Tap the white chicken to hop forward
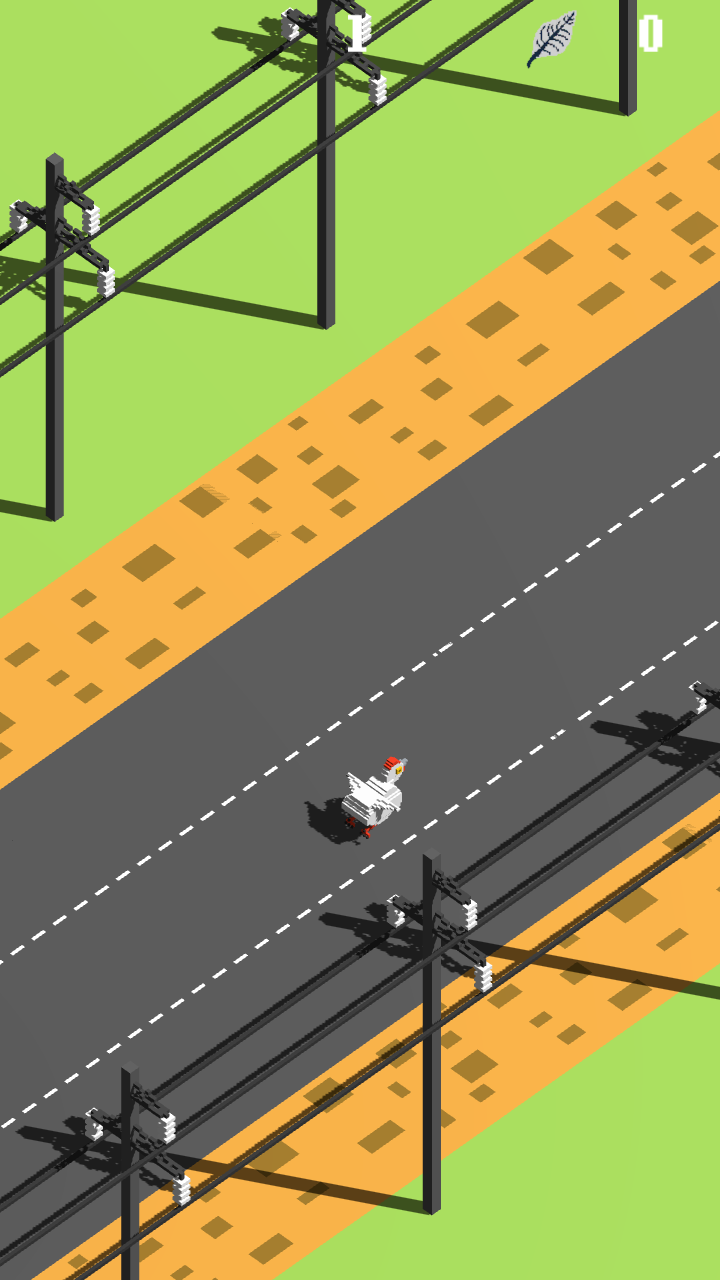The width and height of the screenshot is (720, 1280). 374,797
